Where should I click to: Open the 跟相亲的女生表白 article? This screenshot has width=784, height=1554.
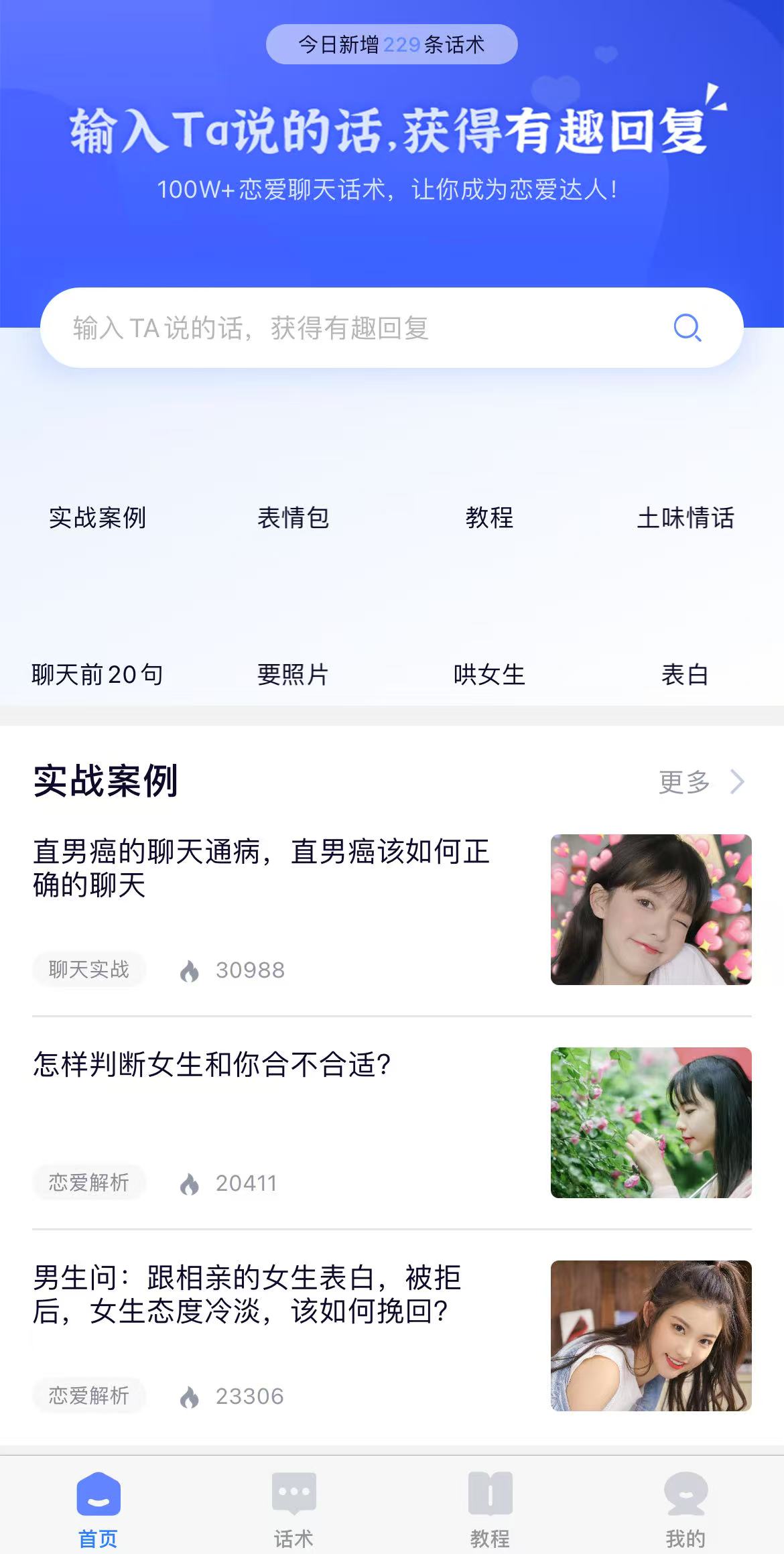(x=248, y=1295)
